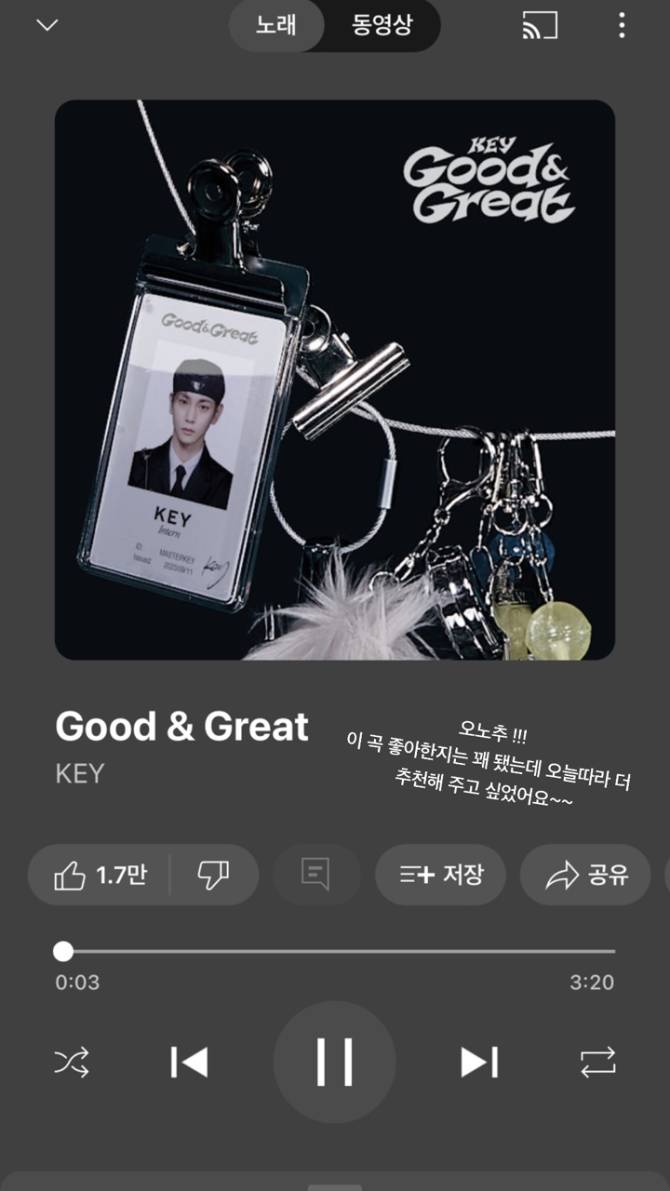Collapse the player with the down chevron
The image size is (670, 1191).
47,26
